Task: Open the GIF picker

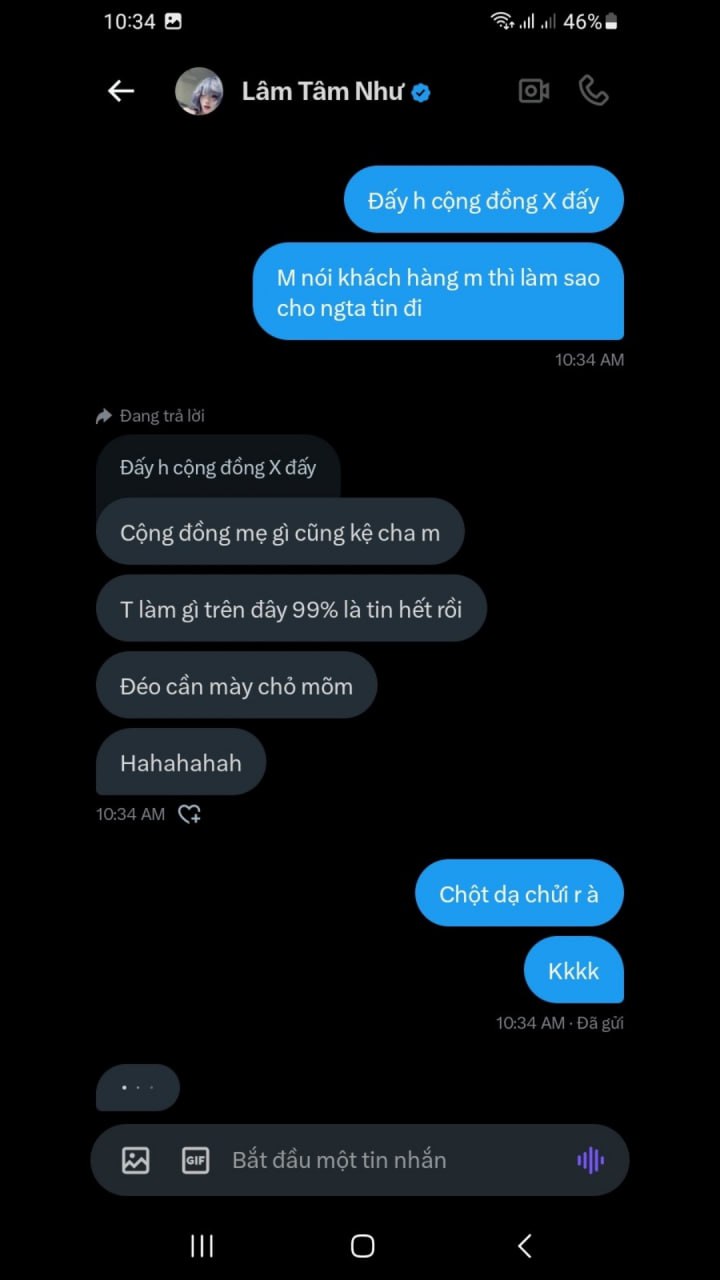Action: coord(195,1160)
